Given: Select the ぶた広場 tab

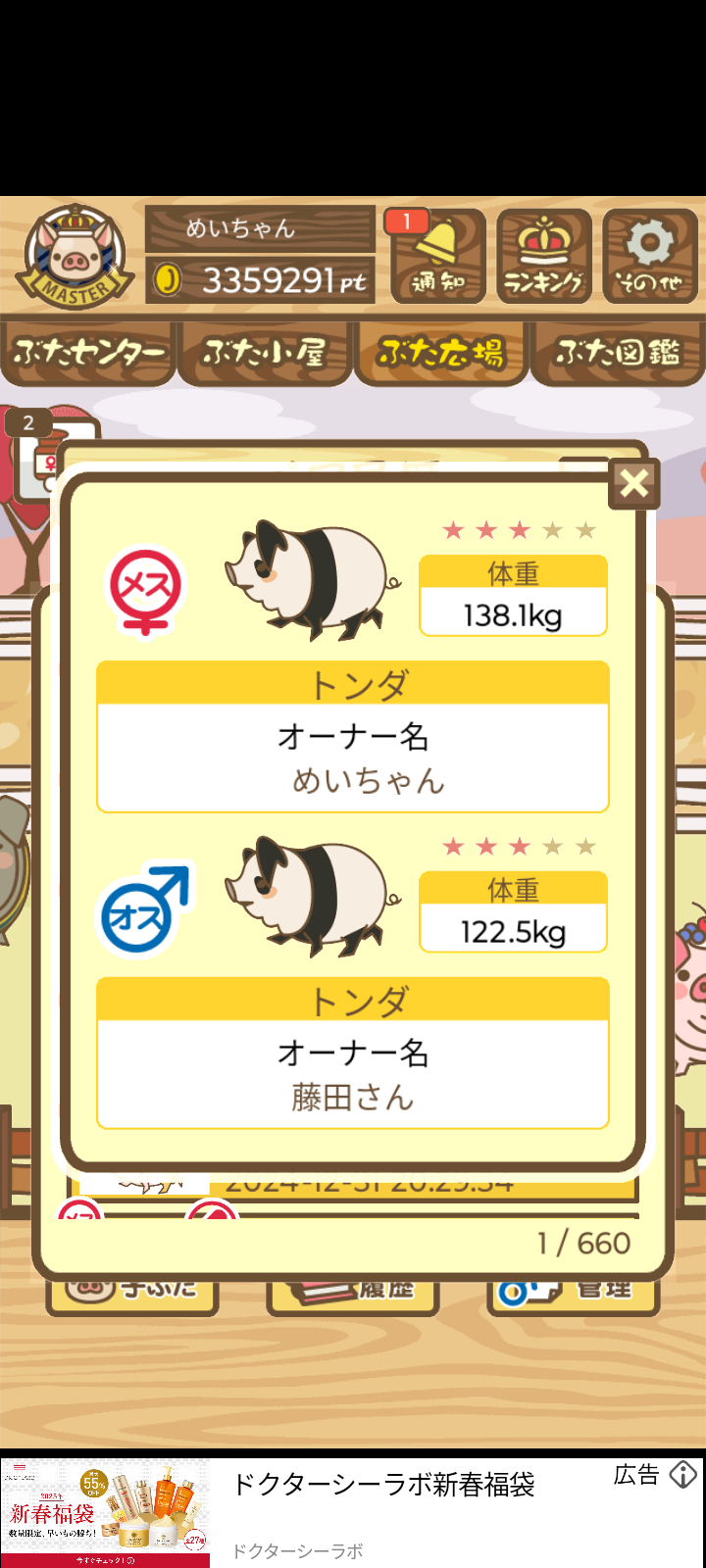Looking at the screenshot, I should coord(441,353).
